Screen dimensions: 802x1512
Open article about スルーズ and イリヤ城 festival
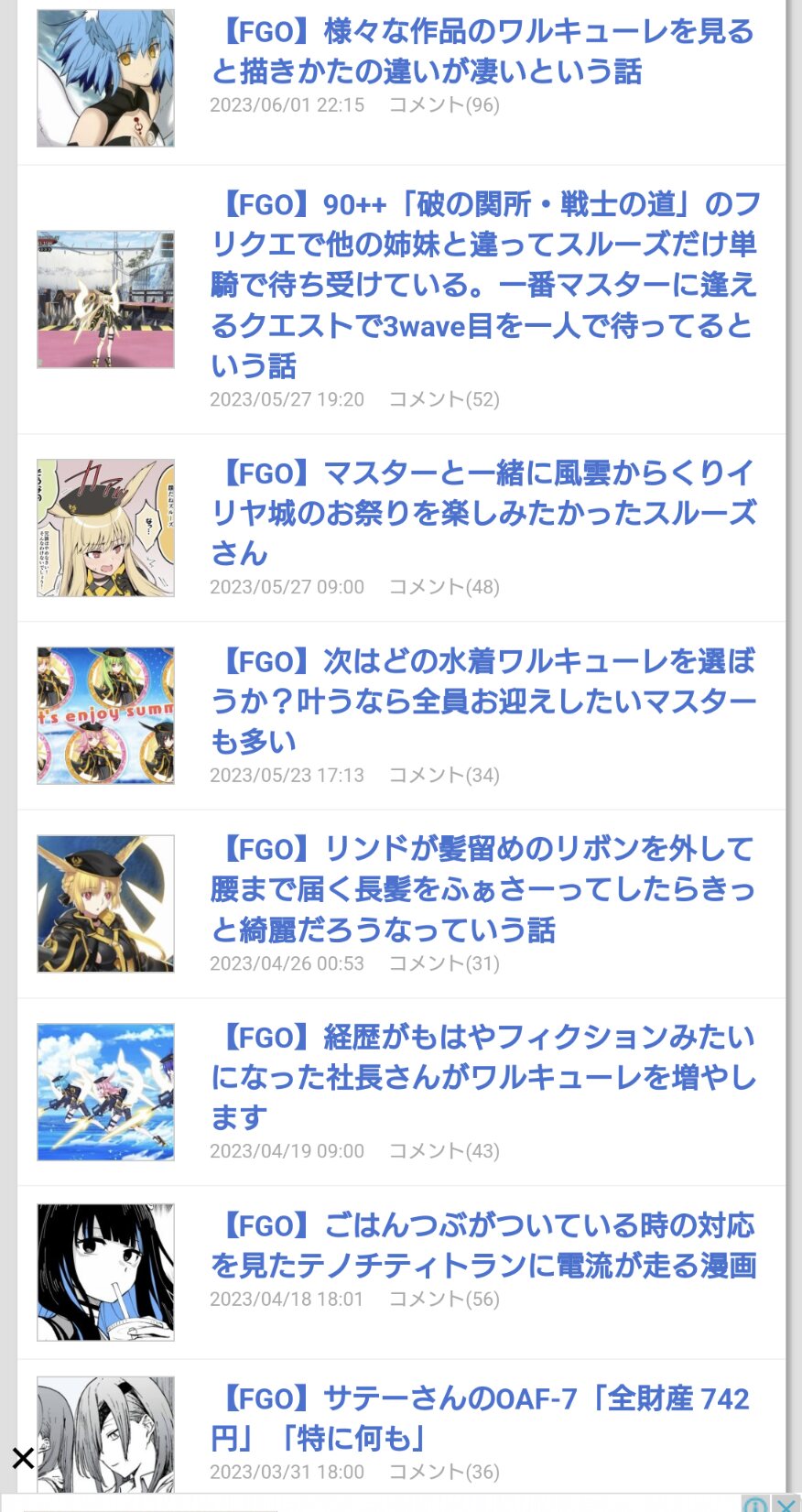(x=483, y=513)
